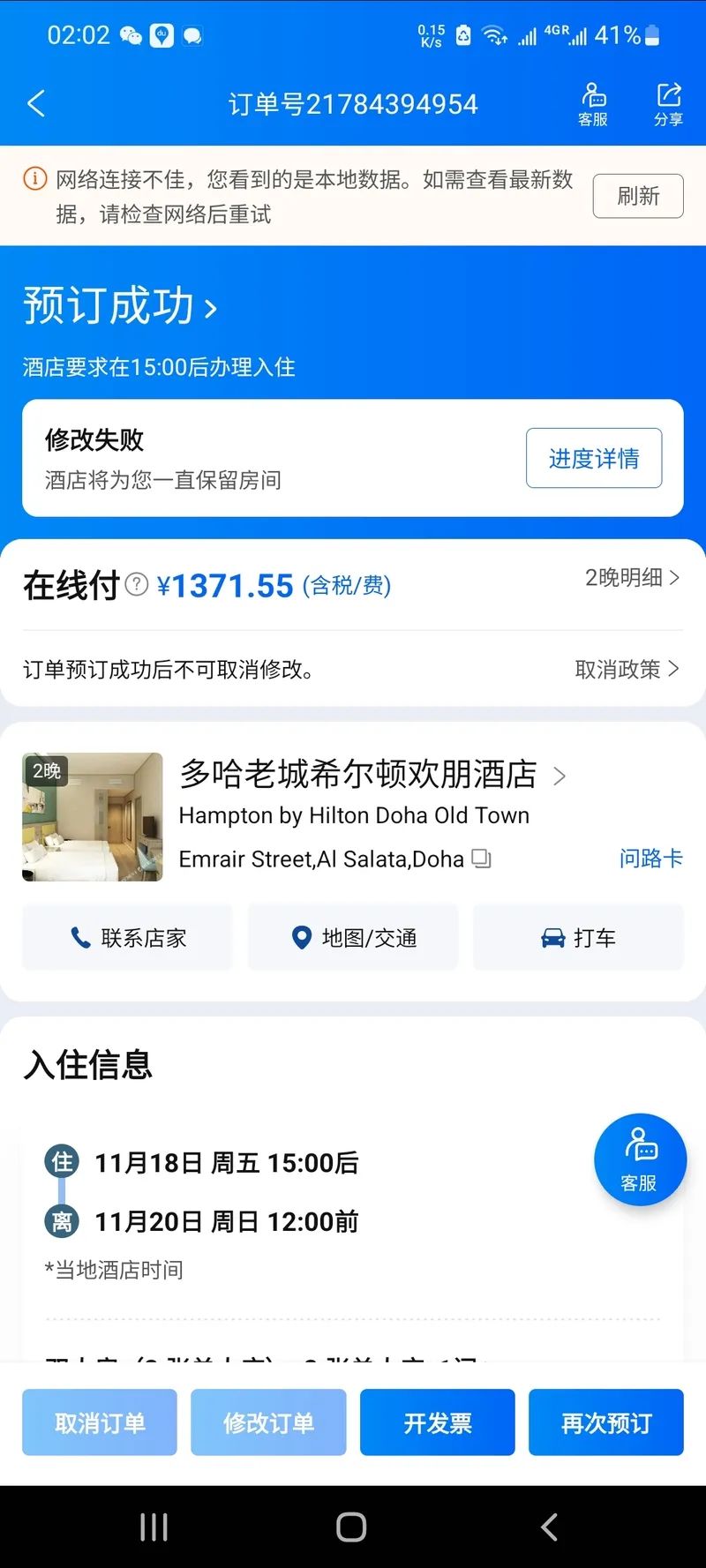Screen dimensions: 706x1568
Task: Tap the question mark beside 在线付
Action: pyautogui.click(x=135, y=585)
